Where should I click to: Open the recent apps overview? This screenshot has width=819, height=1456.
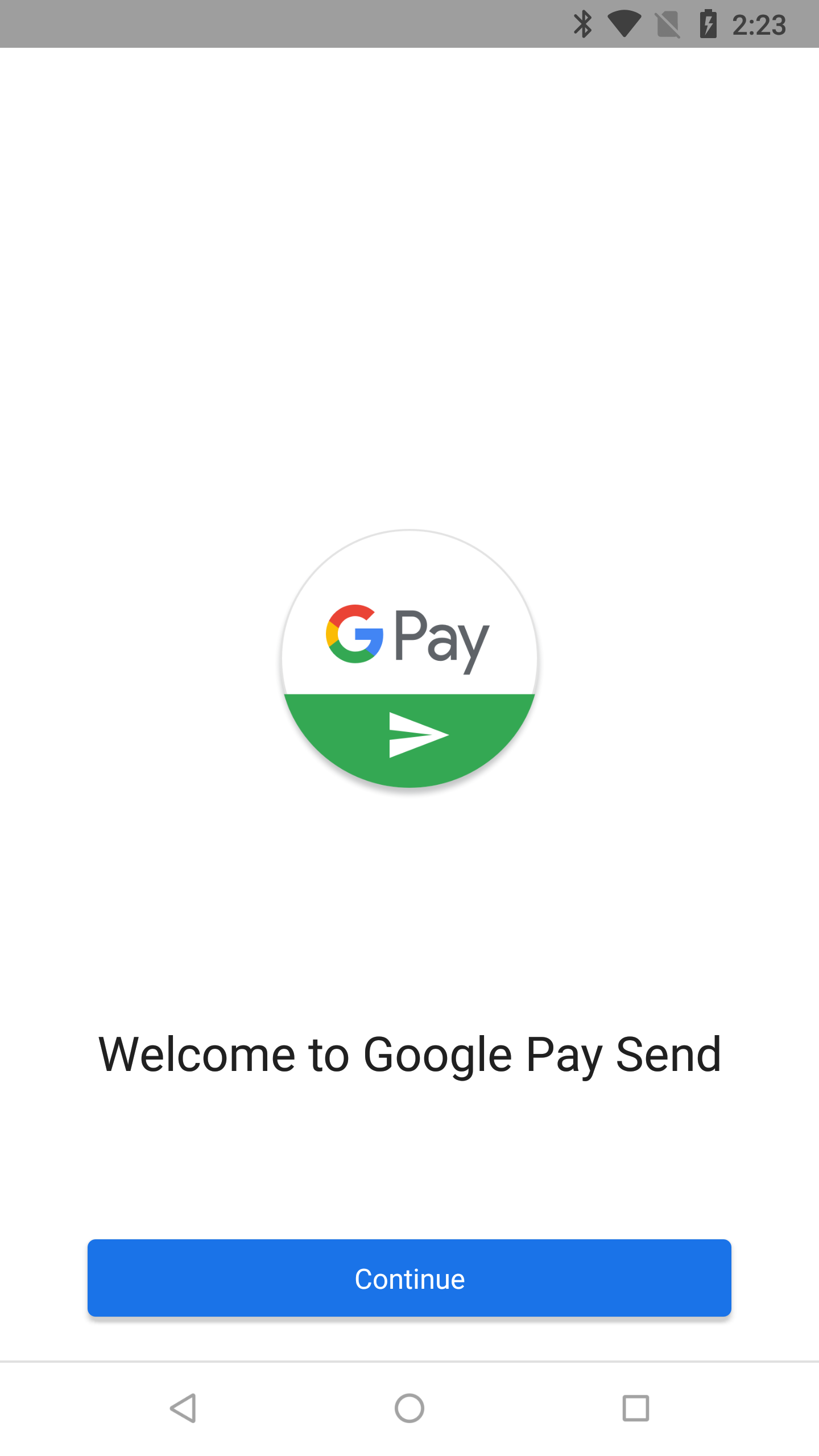635,1408
